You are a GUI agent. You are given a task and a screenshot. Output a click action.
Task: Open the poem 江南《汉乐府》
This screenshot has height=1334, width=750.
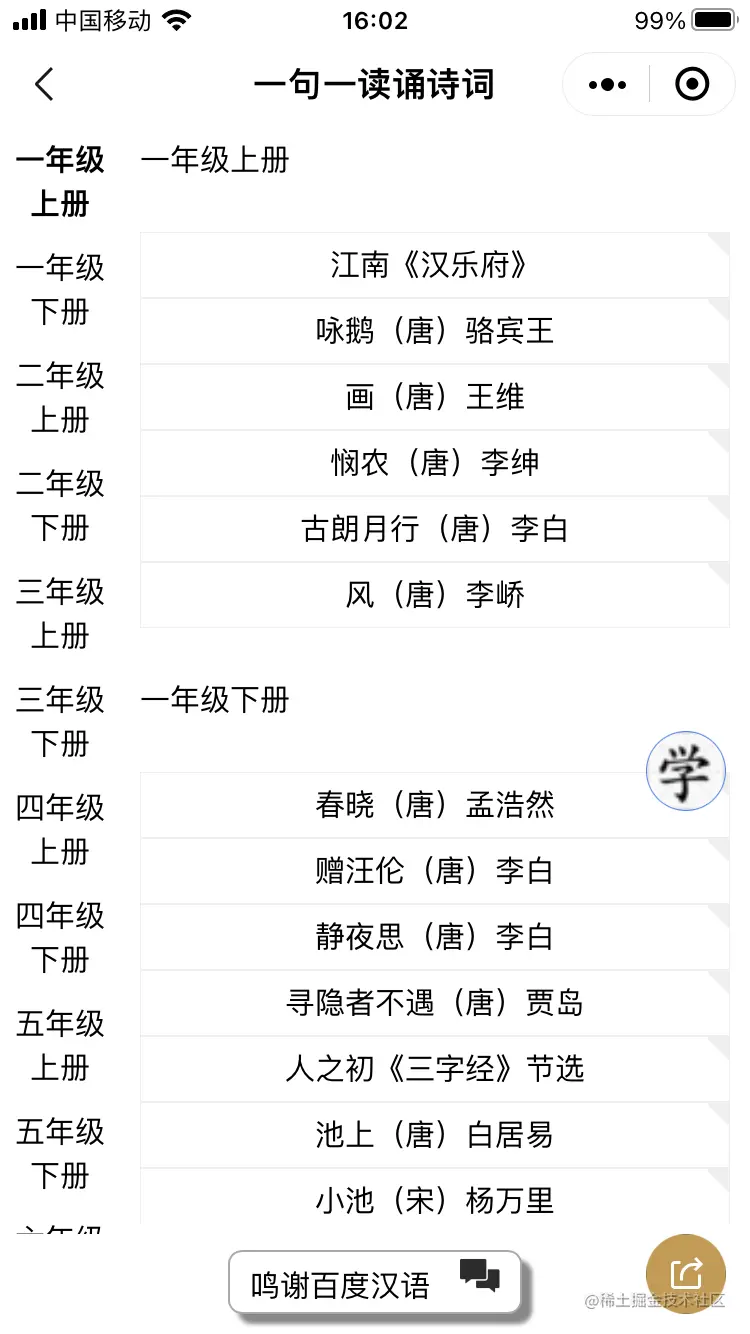434,265
